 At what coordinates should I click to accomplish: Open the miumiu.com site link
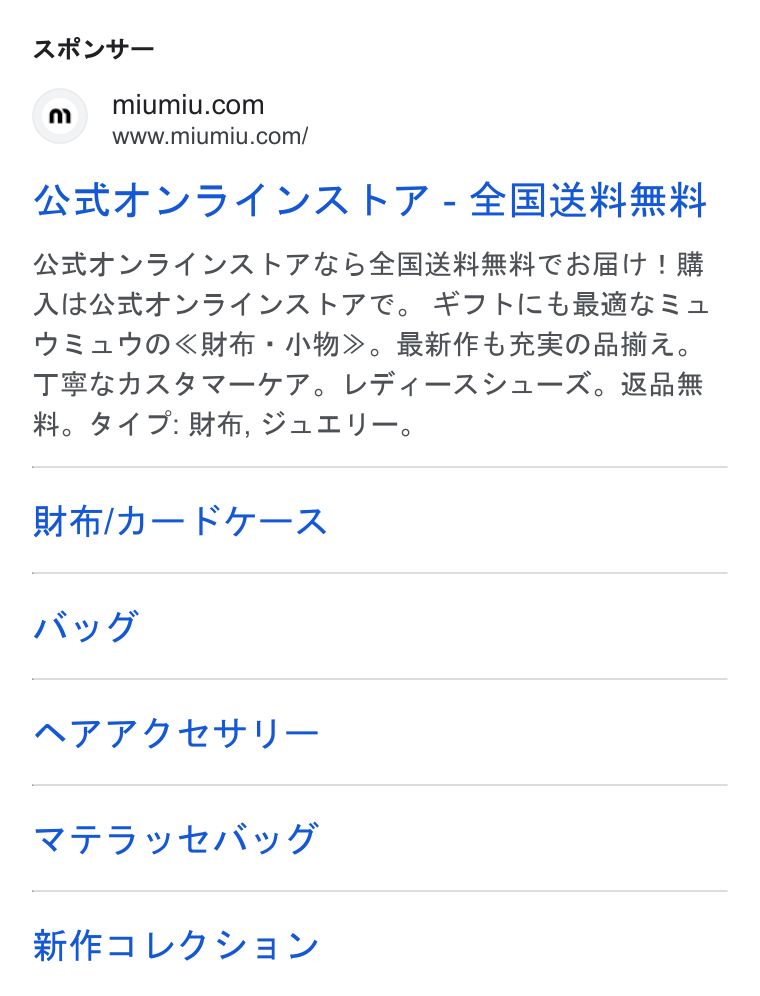188,105
